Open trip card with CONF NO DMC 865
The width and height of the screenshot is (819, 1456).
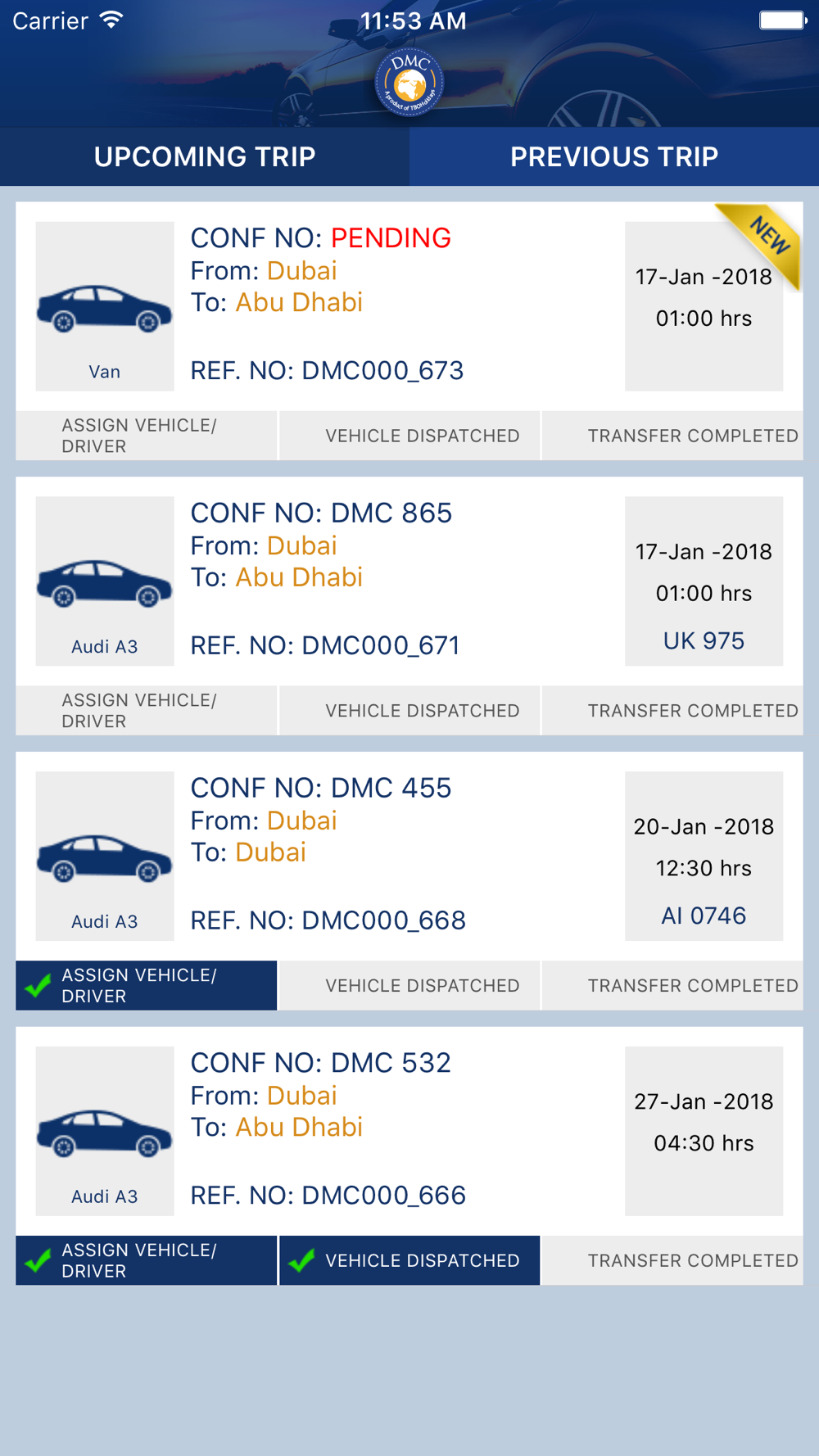coord(409,581)
